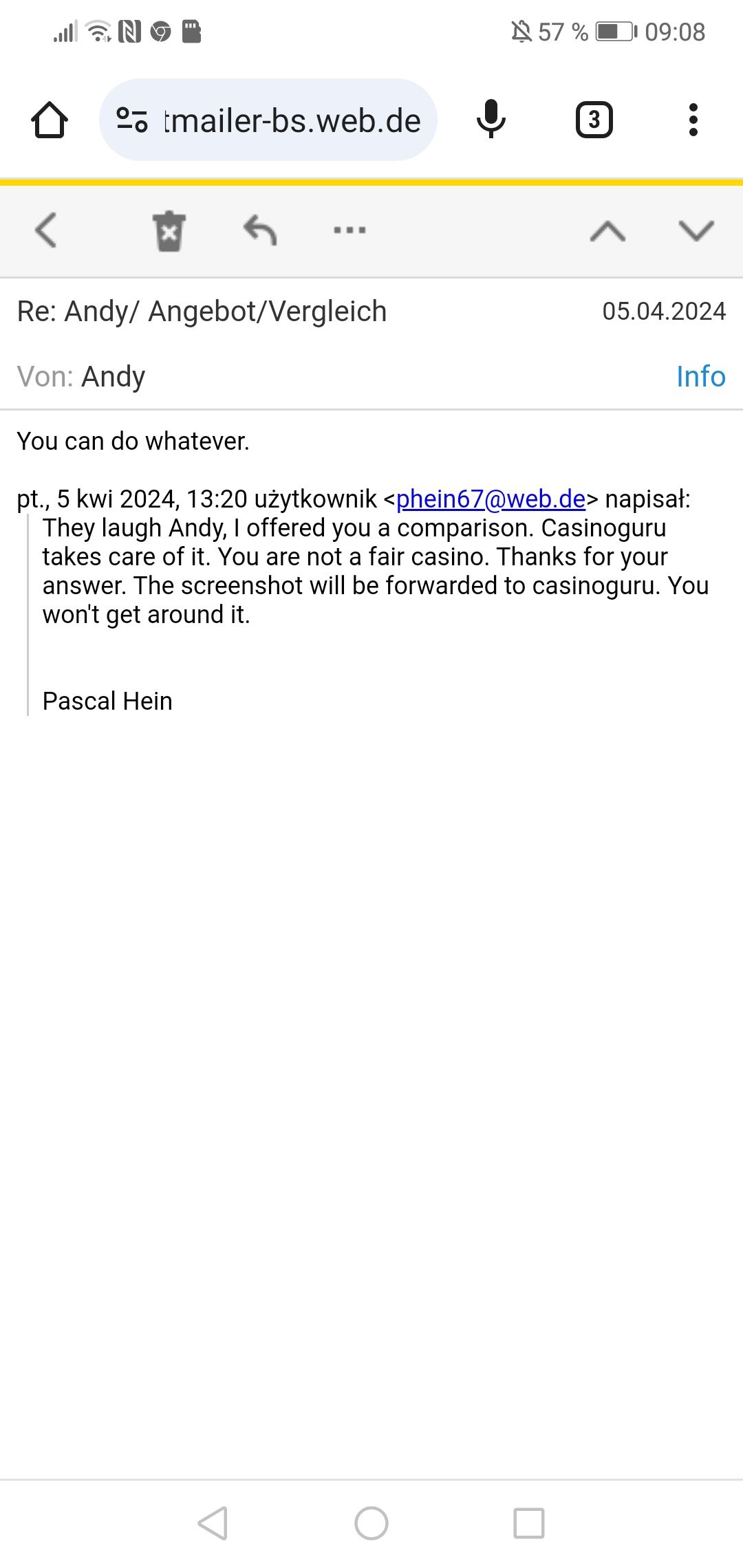Show sender Info details
Screen dimensions: 743x1568
coord(700,377)
